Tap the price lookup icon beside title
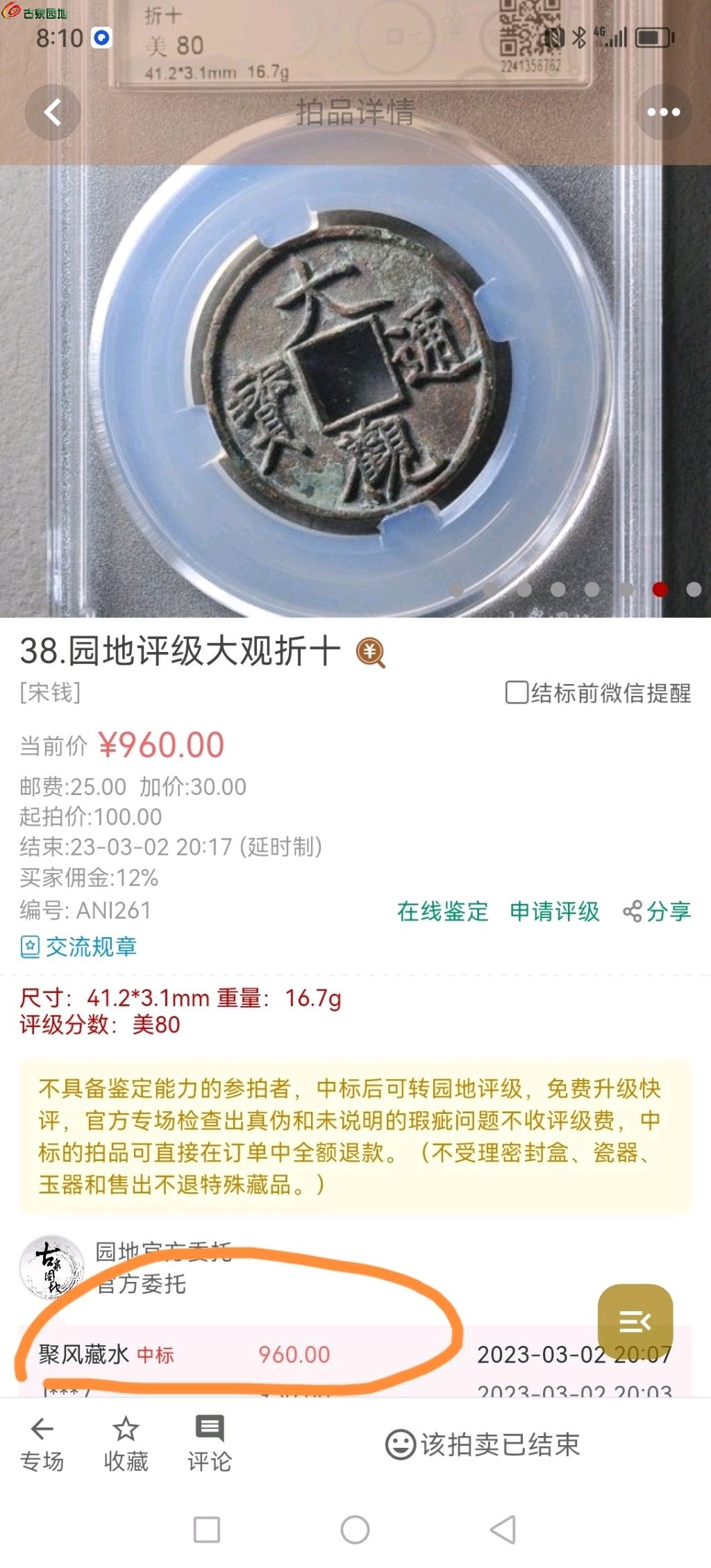711x1568 pixels. [x=371, y=653]
